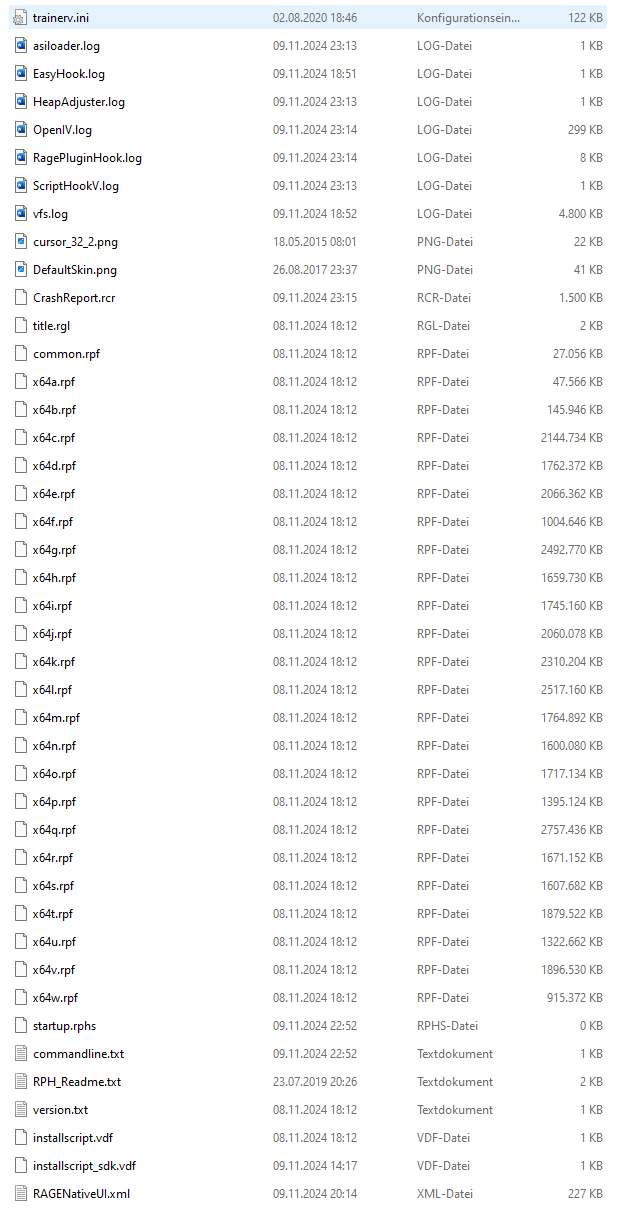The height and width of the screenshot is (1219, 623).
Task: Open the OpenIV.log file
Action: pos(63,130)
